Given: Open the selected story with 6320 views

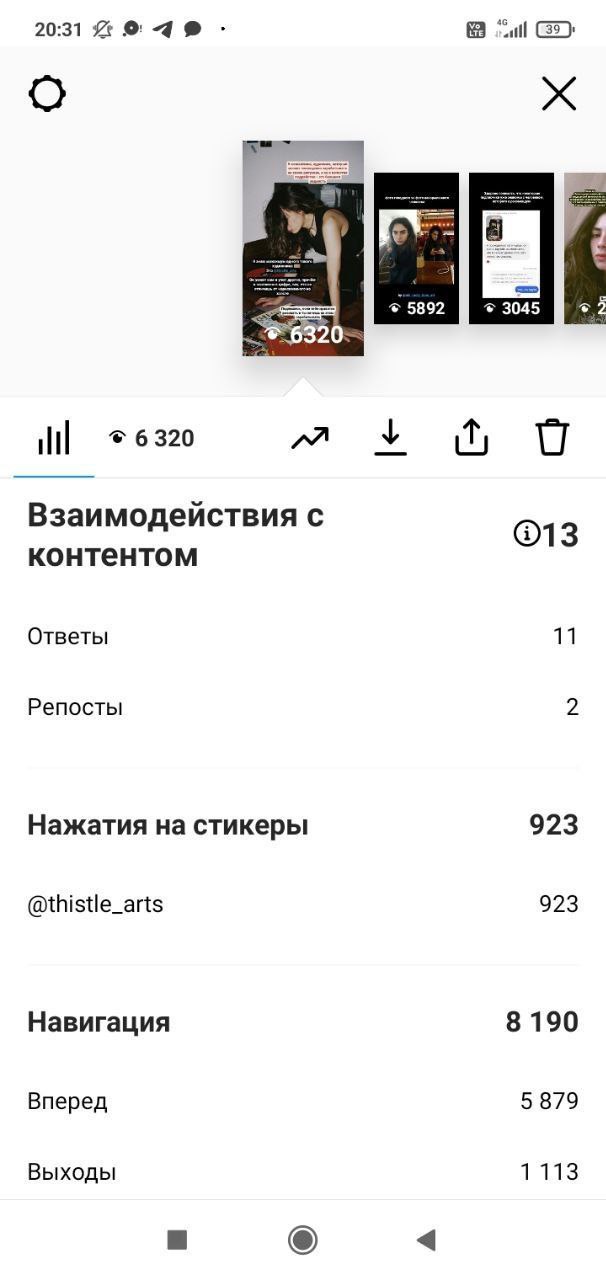Looking at the screenshot, I should click(303, 248).
